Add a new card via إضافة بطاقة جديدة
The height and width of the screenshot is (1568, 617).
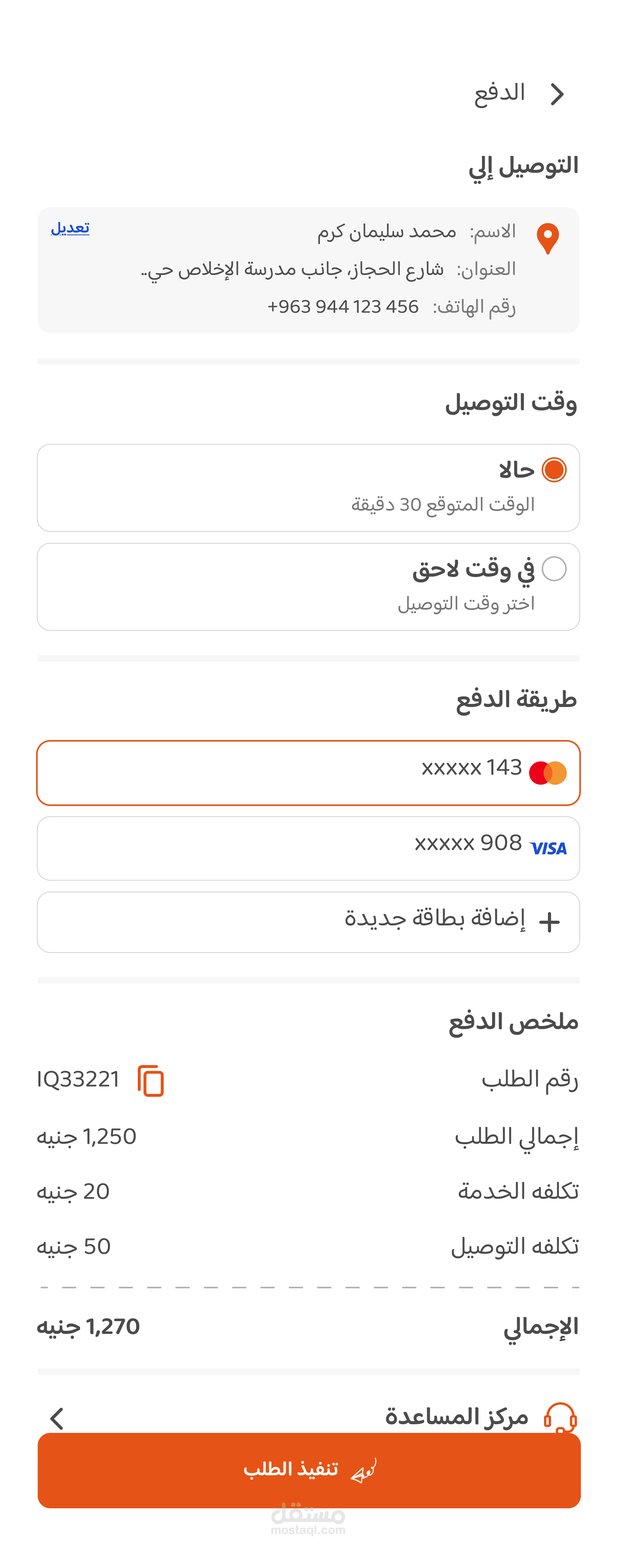point(308,921)
